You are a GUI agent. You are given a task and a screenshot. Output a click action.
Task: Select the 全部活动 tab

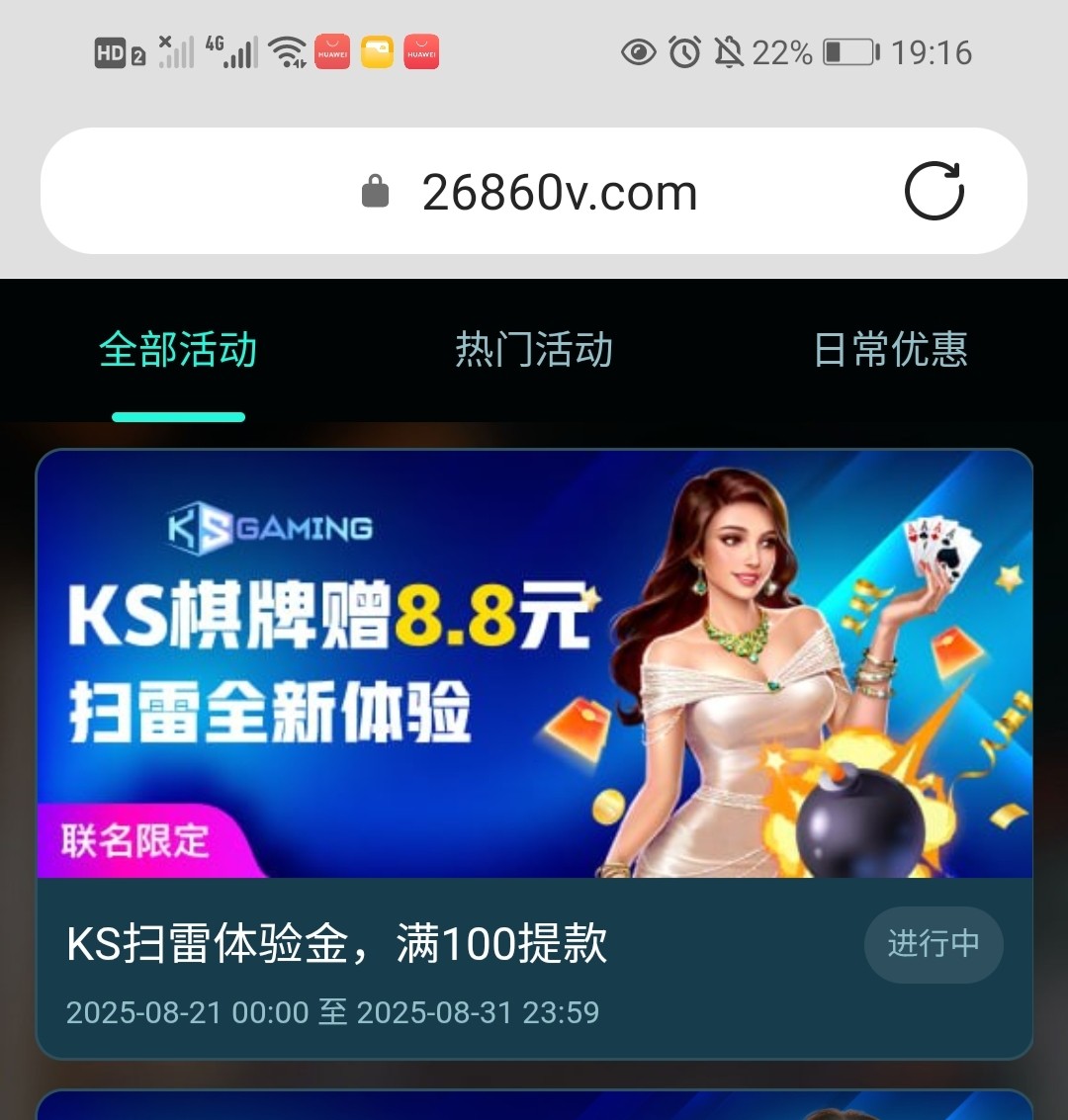coord(178,351)
